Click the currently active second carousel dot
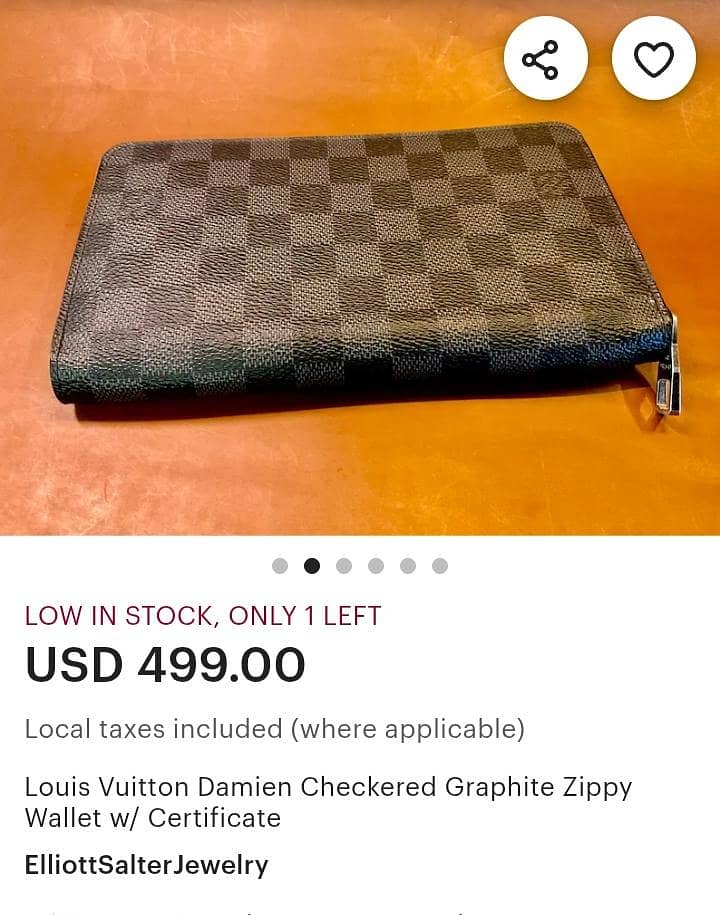Screen dimensions: 720x915 tap(312, 566)
